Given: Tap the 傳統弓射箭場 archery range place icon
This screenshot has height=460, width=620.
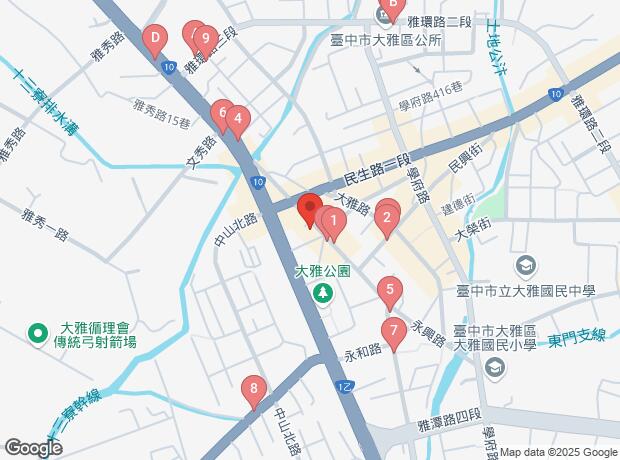Looking at the screenshot, I should coord(39,333).
